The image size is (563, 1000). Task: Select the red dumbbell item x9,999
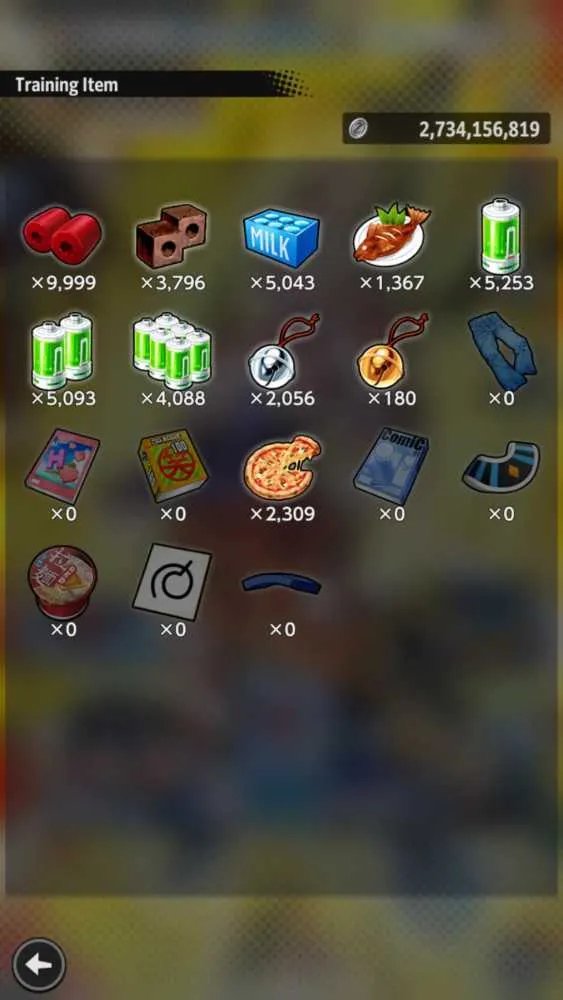62,235
